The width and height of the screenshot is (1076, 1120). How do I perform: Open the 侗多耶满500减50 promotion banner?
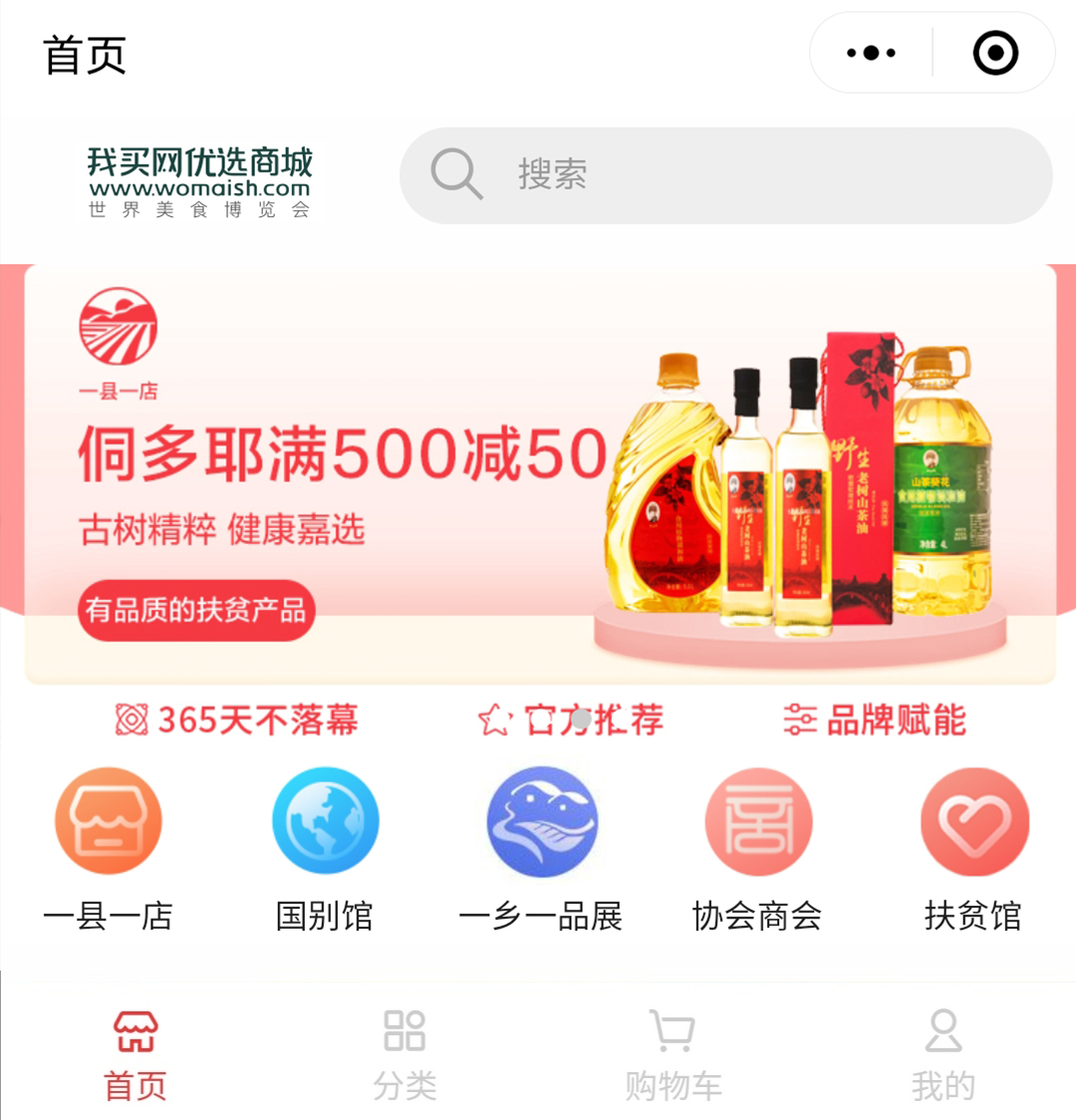(x=539, y=474)
